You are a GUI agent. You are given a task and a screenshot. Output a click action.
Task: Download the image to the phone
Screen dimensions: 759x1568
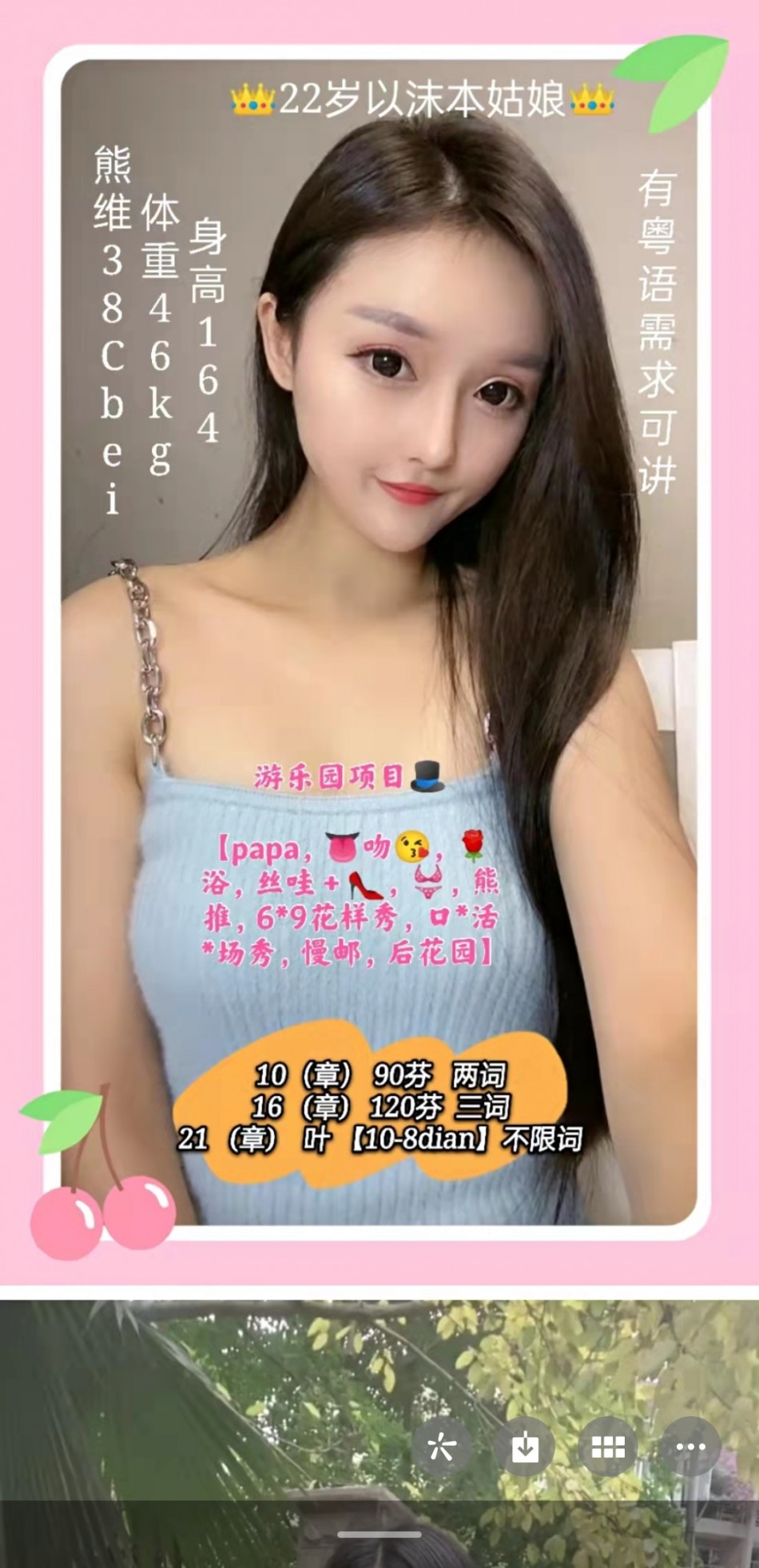(525, 1447)
